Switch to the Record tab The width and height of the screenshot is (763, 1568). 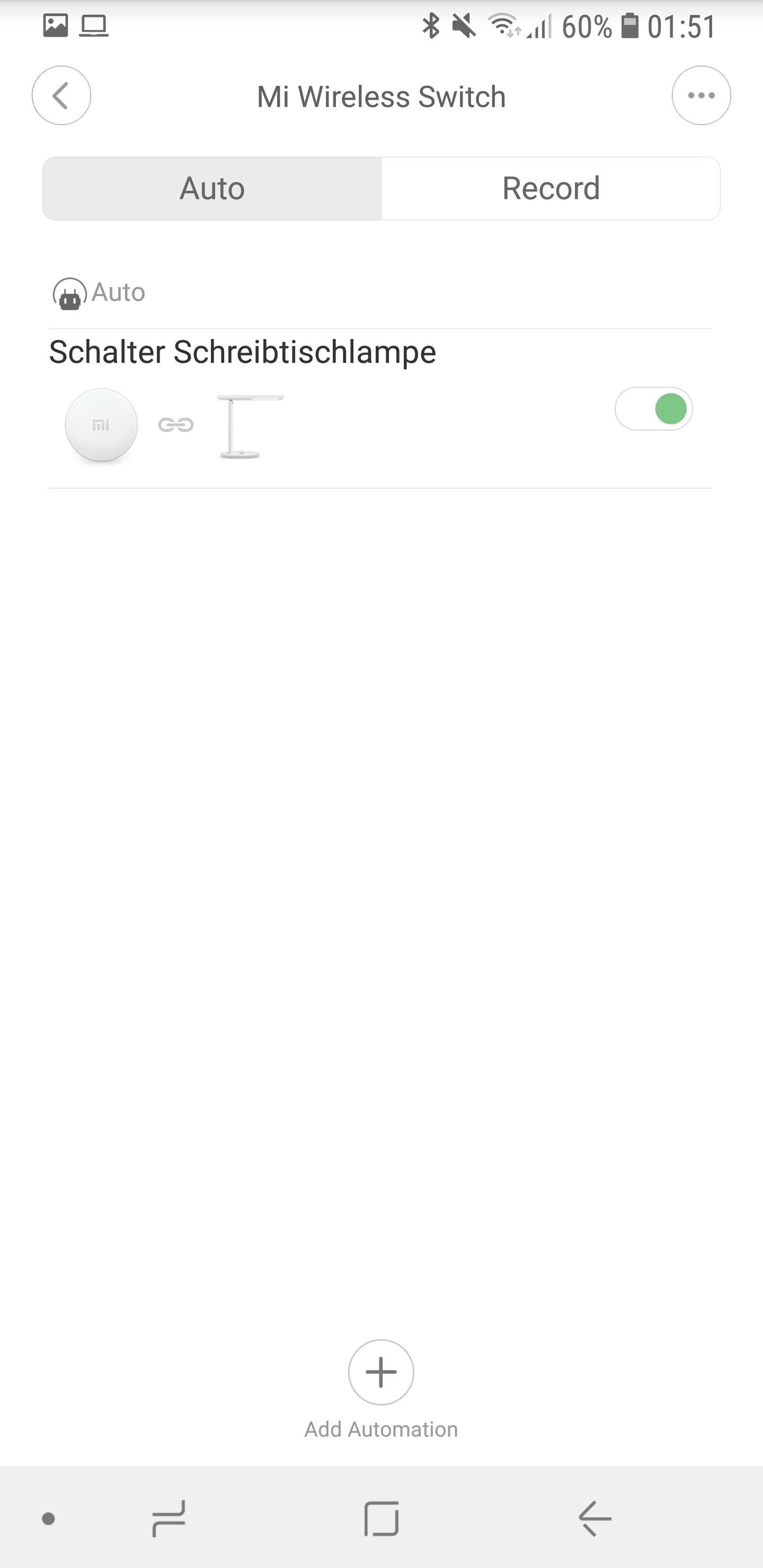click(x=551, y=188)
